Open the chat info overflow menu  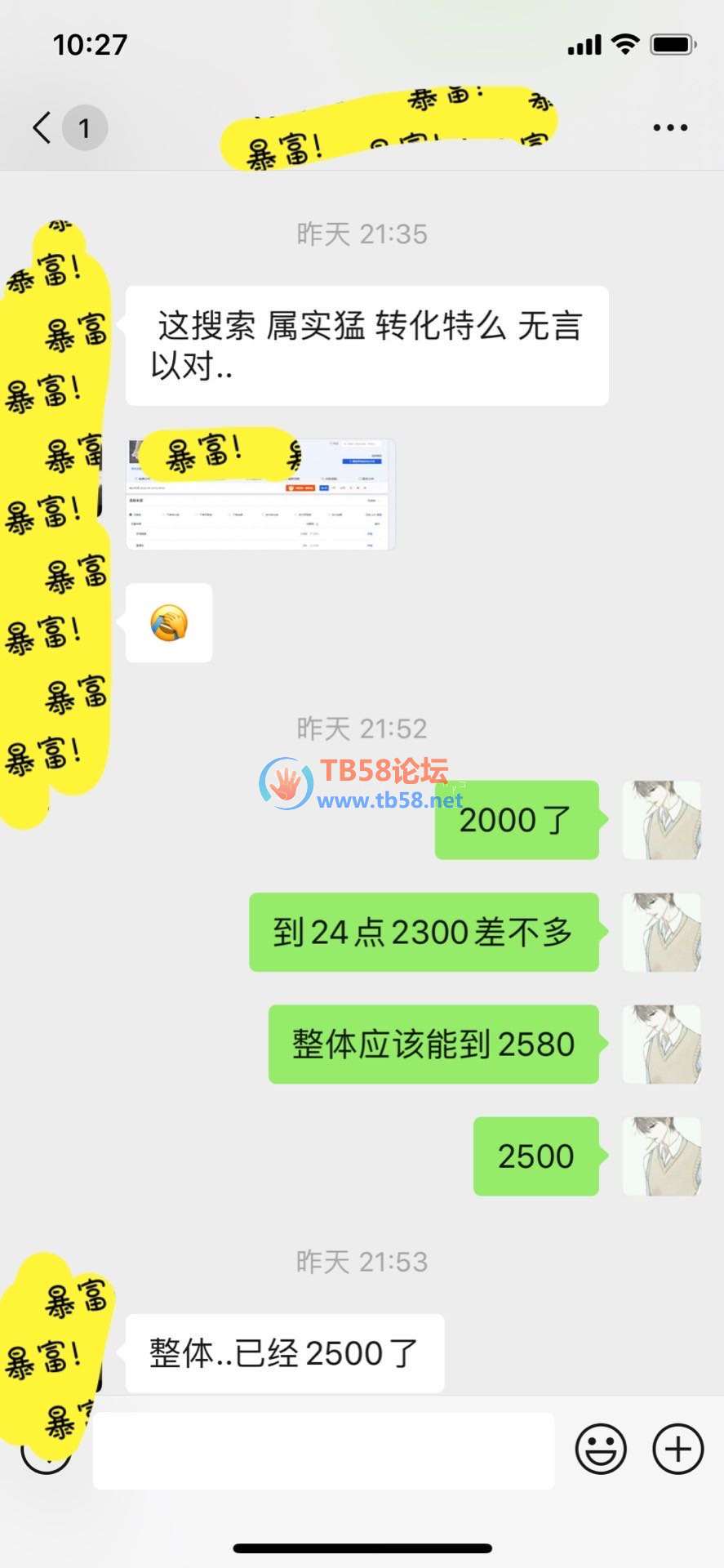669,128
